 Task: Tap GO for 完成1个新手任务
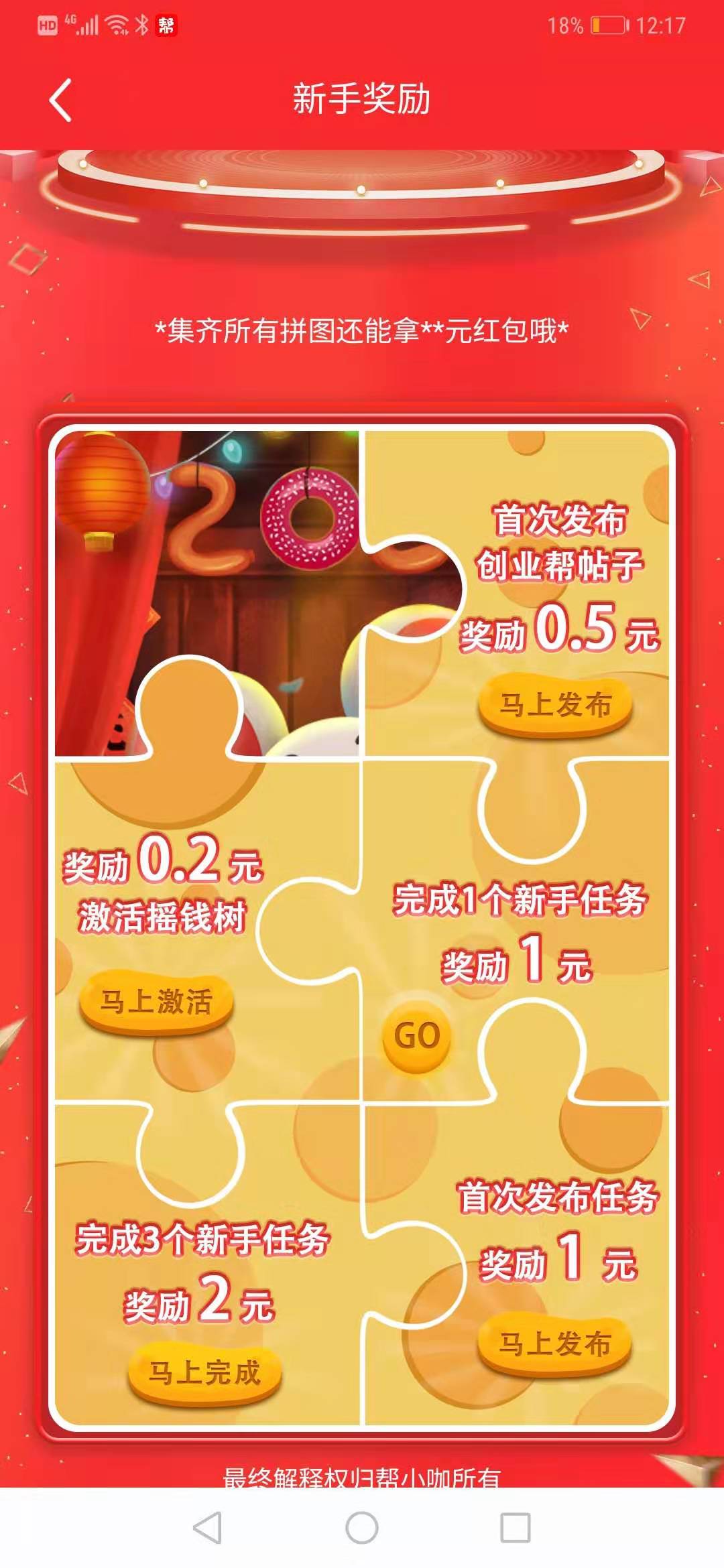point(416,1036)
